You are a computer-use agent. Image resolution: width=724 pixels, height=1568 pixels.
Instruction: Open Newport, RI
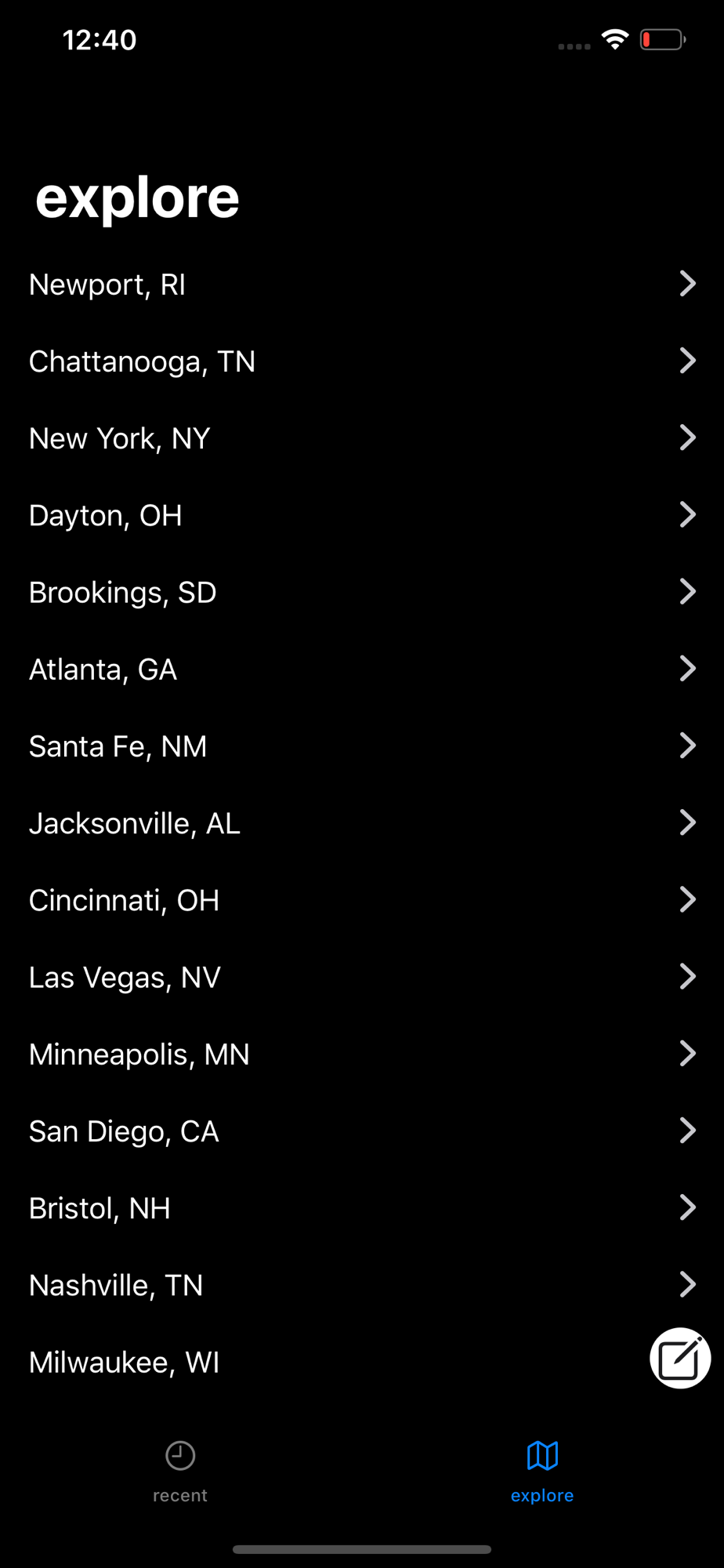362,284
